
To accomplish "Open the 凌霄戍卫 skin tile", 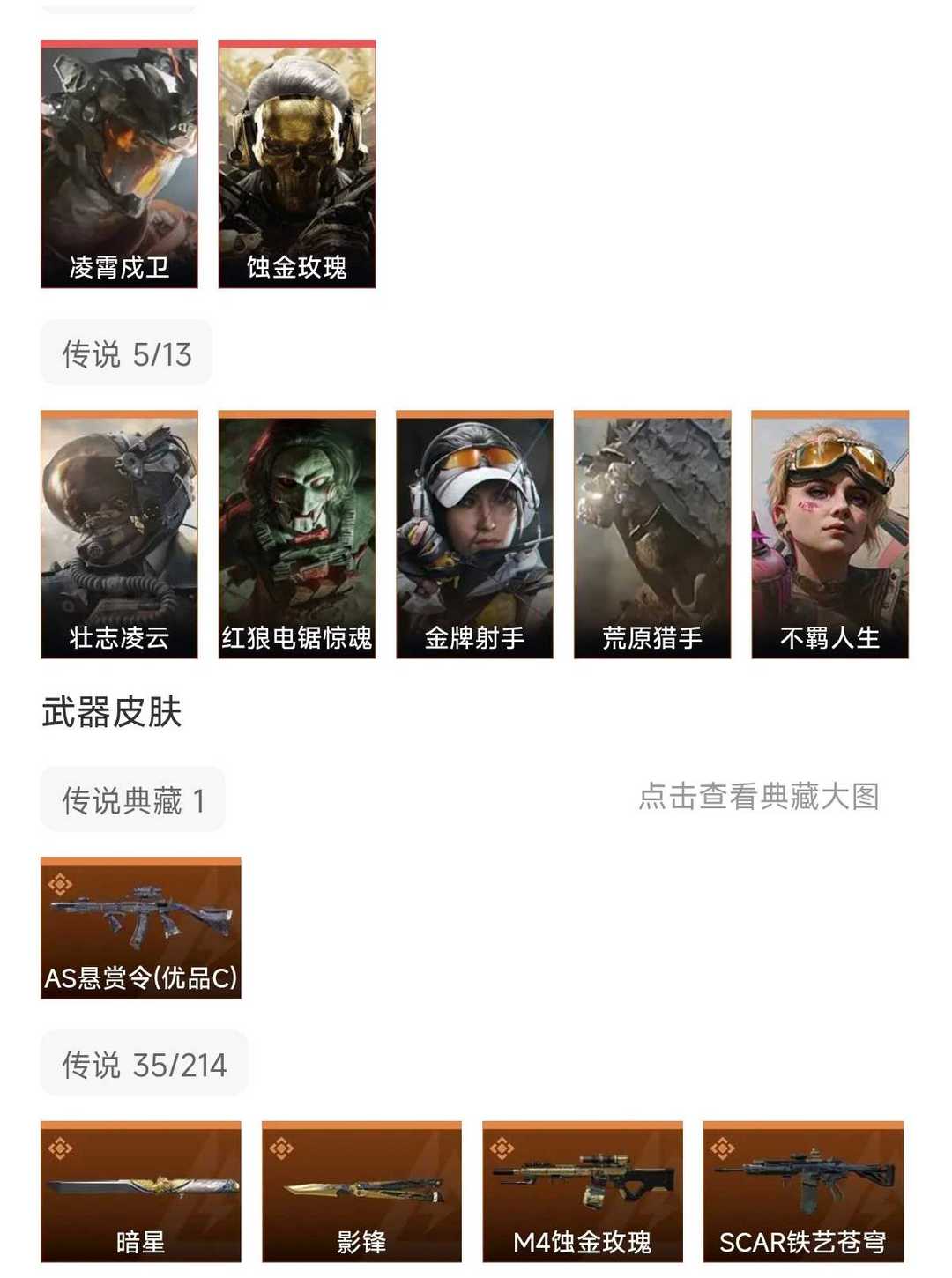I will [119, 164].
